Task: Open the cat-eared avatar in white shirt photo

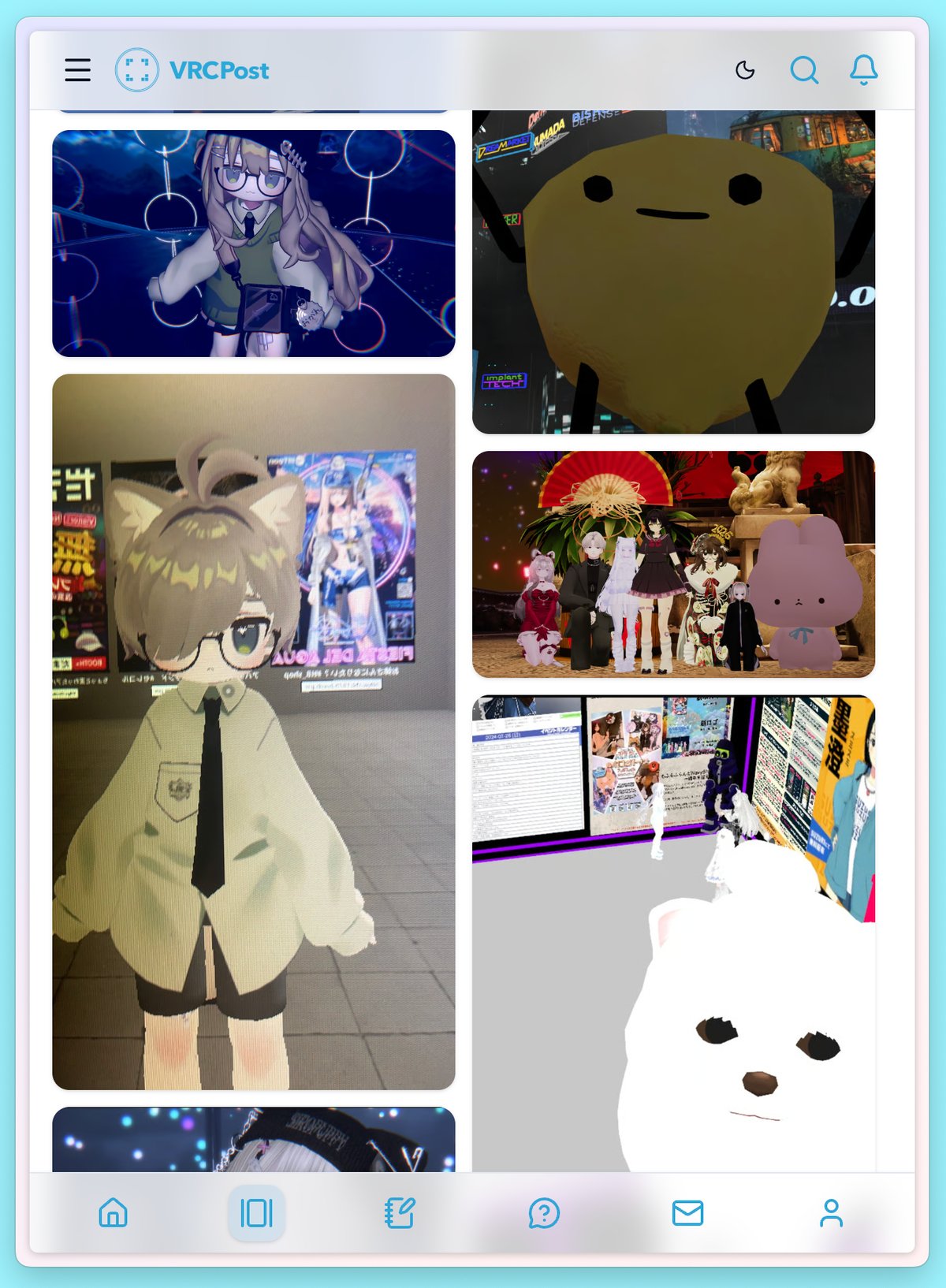Action: pyautogui.click(x=253, y=731)
